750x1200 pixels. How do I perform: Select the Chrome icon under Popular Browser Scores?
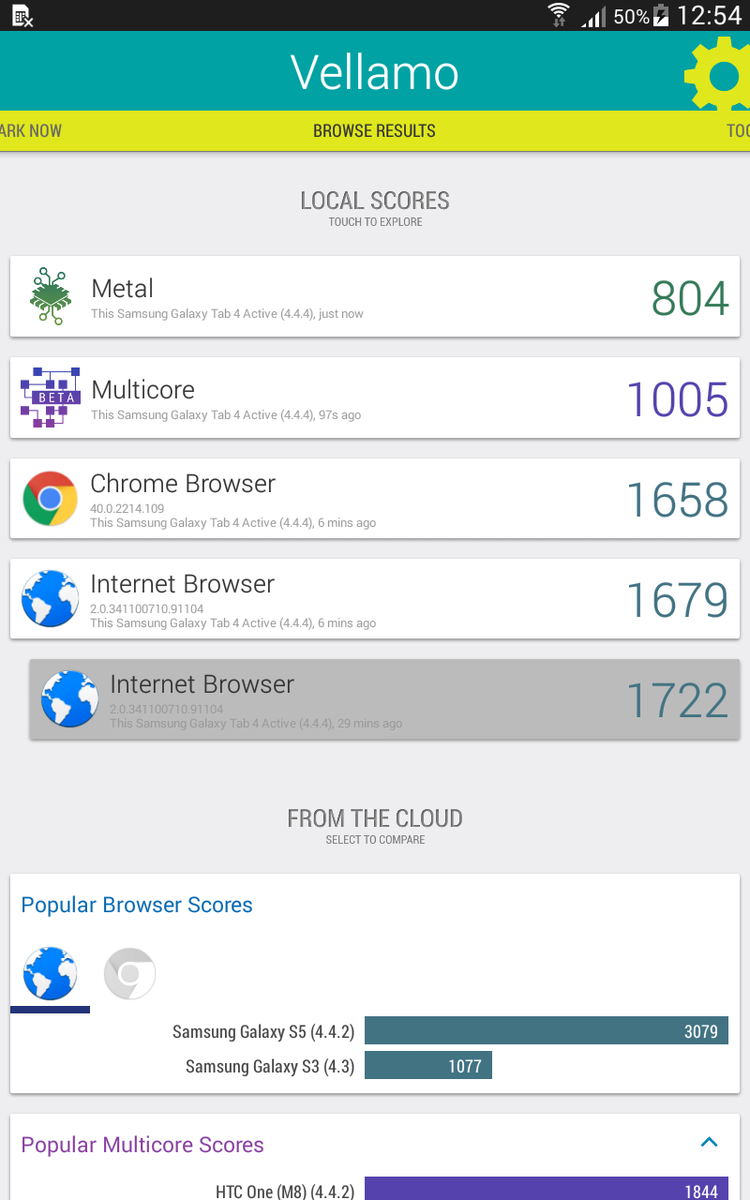(x=130, y=973)
